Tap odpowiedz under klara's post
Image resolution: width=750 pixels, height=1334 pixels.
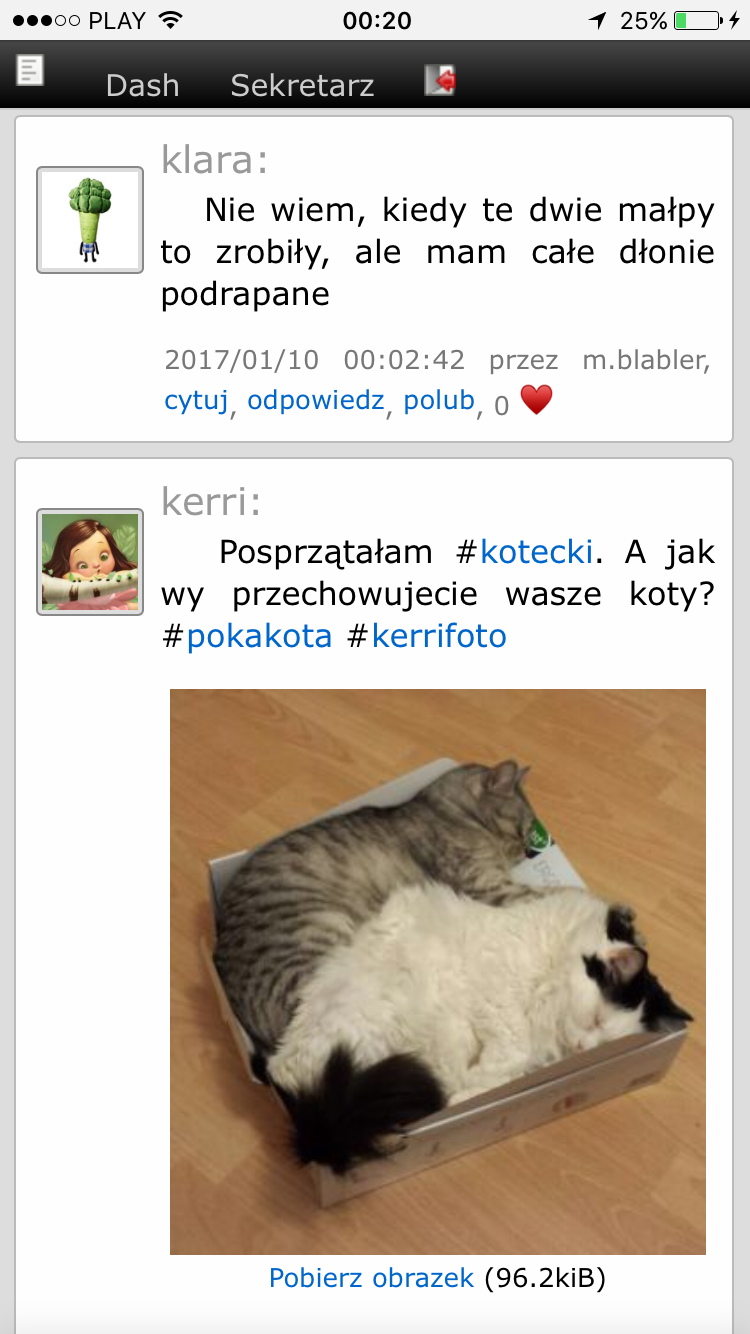pyautogui.click(x=316, y=400)
